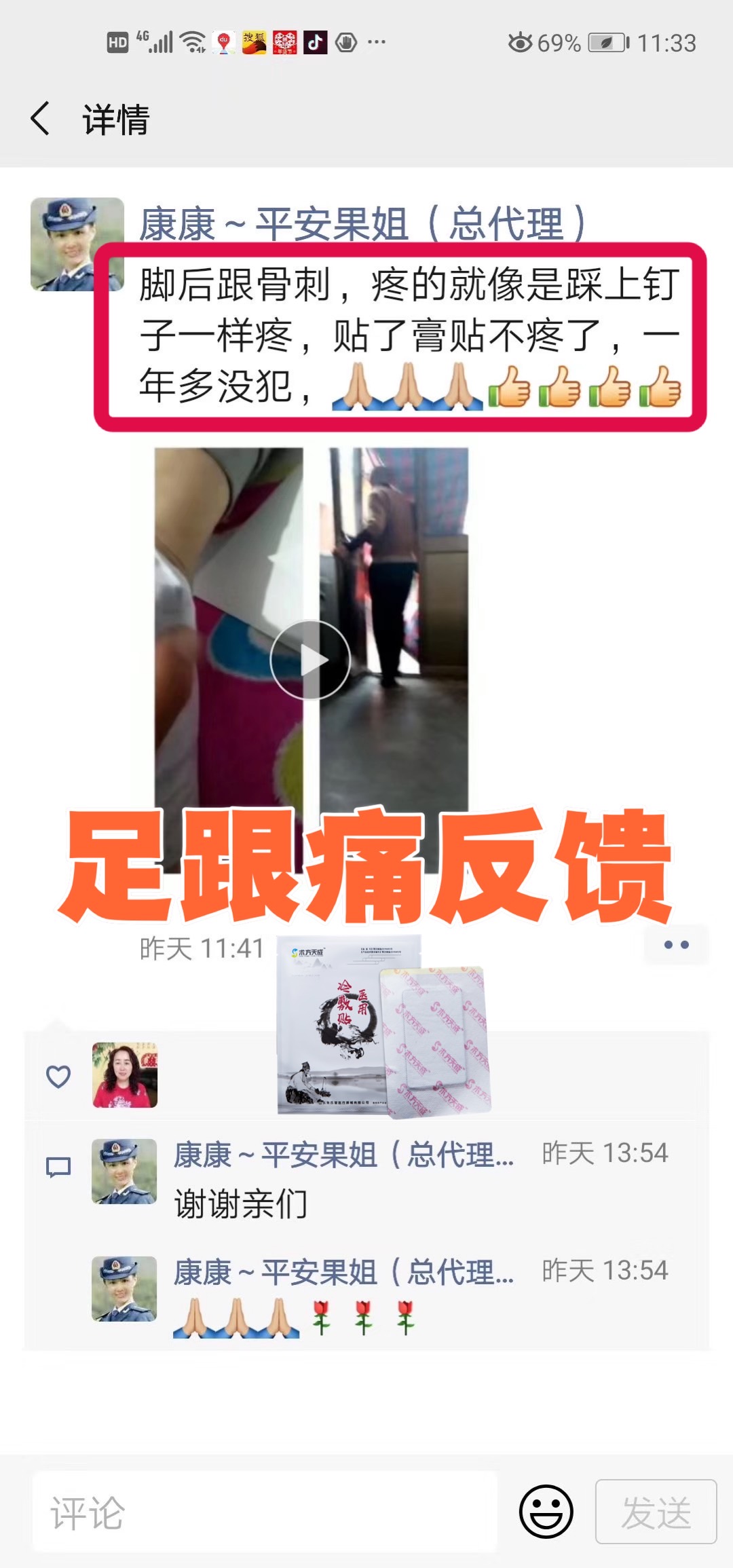The image size is (733, 1568).
Task: Go back from the 详情 page
Action: 41,119
